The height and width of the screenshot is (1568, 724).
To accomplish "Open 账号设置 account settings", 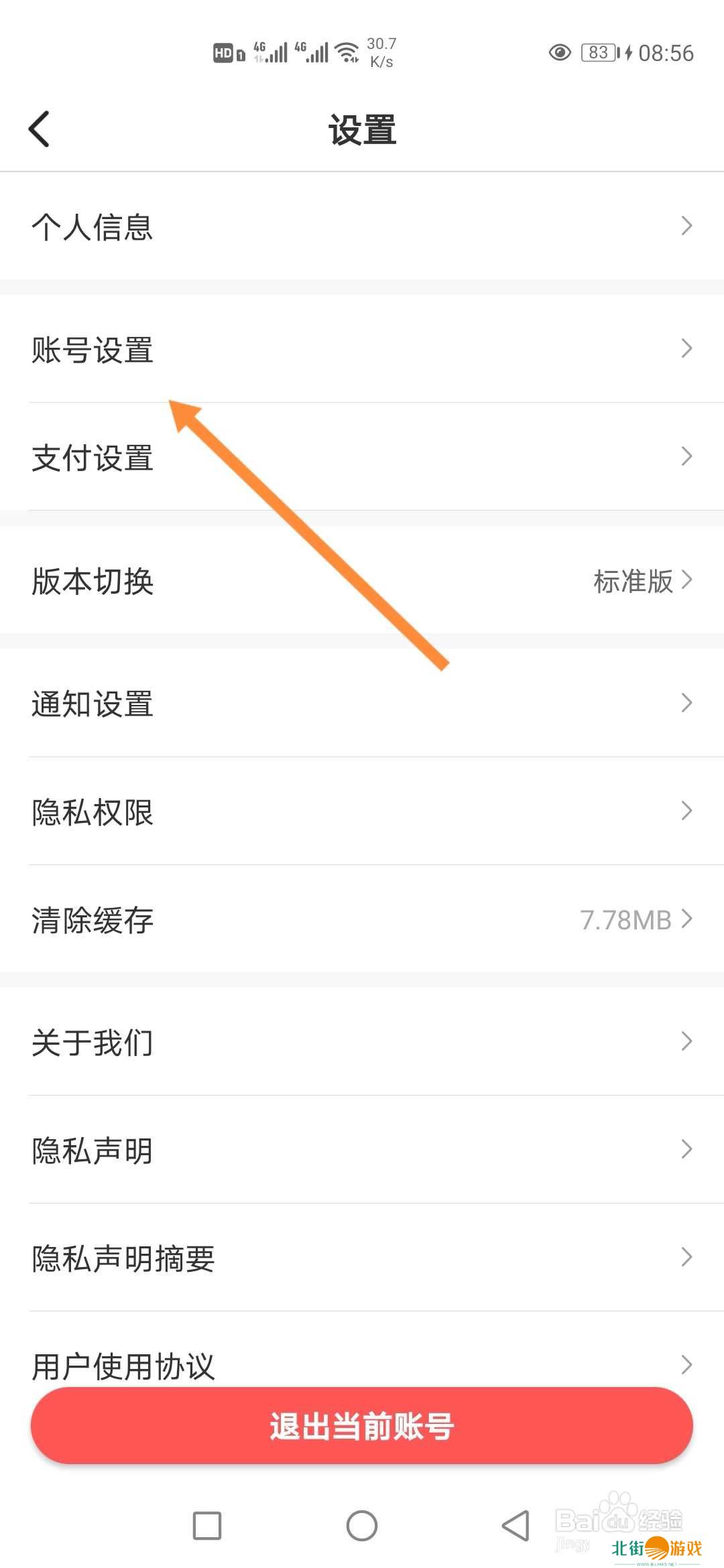I will point(362,349).
